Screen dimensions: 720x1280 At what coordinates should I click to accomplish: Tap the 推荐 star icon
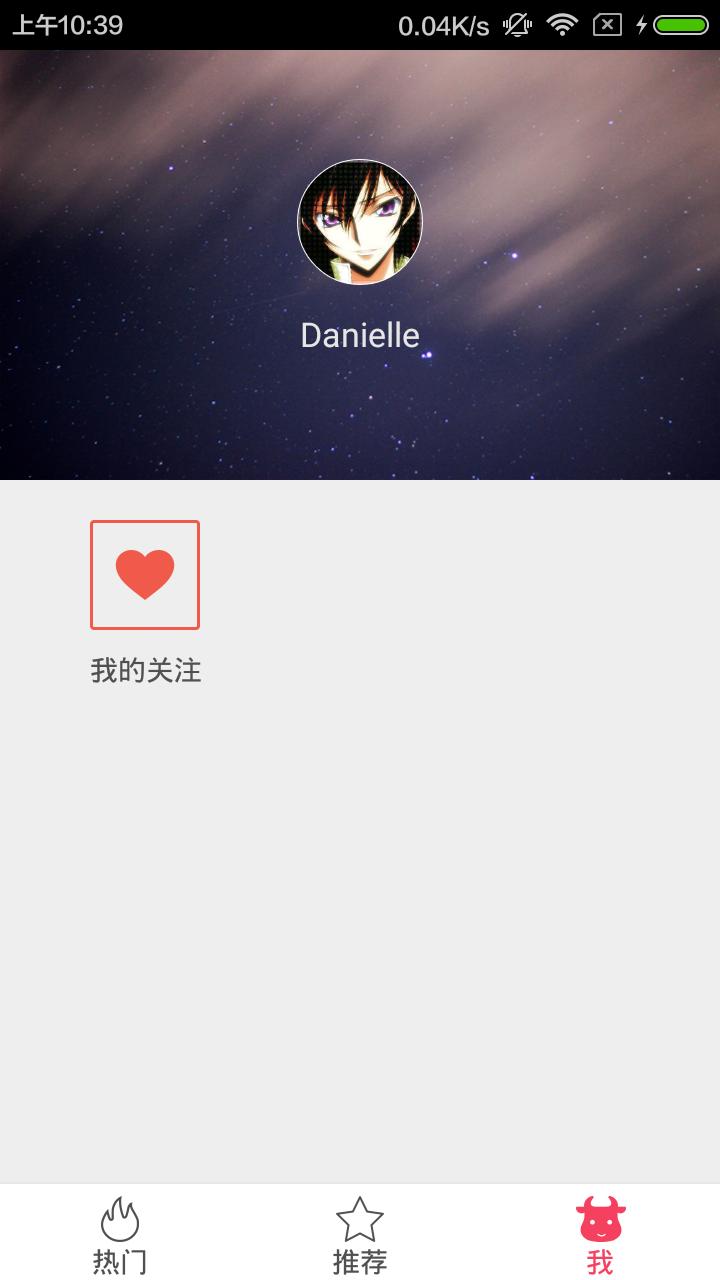(360, 1218)
